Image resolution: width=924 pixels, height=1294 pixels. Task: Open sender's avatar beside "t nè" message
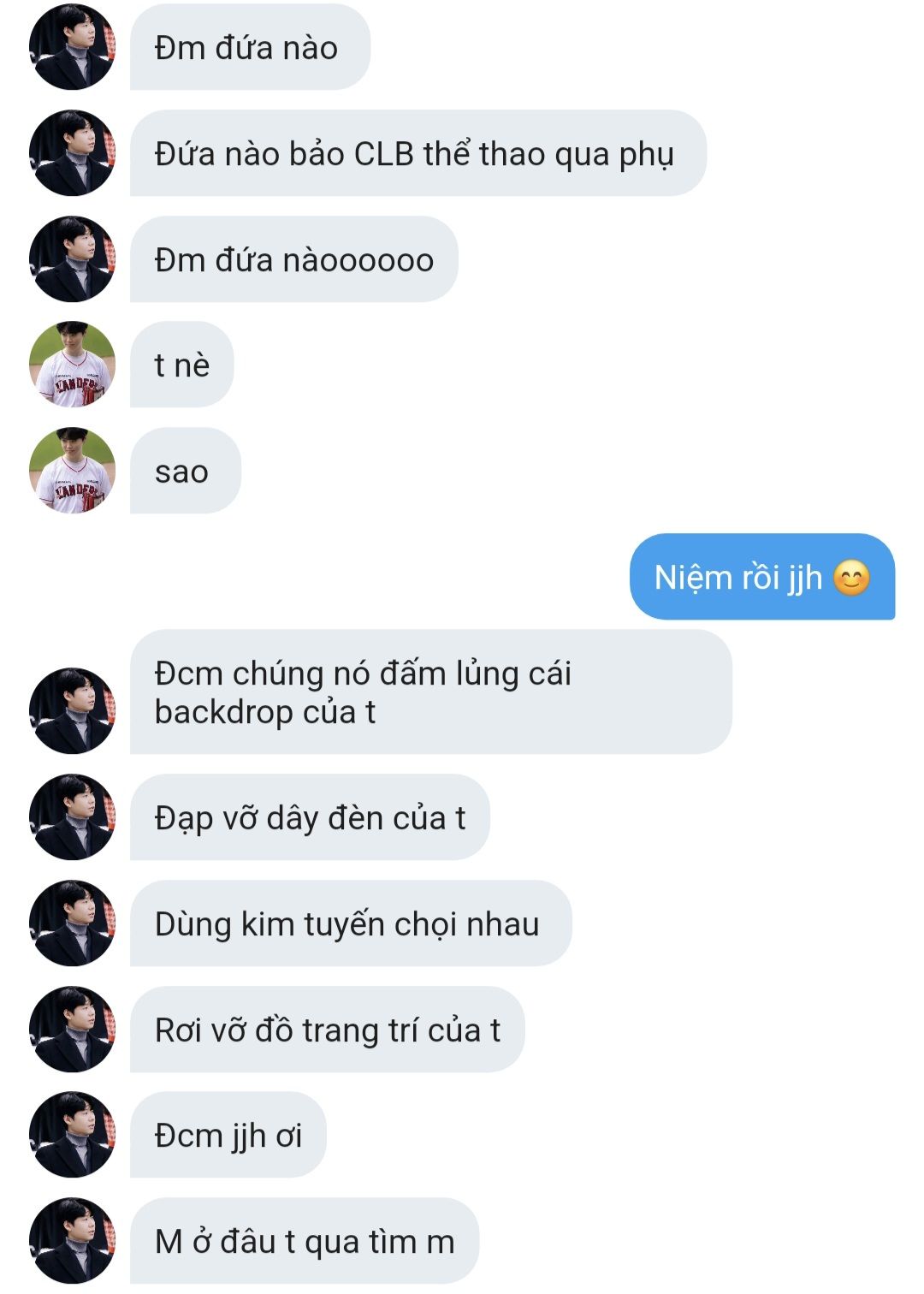click(72, 365)
